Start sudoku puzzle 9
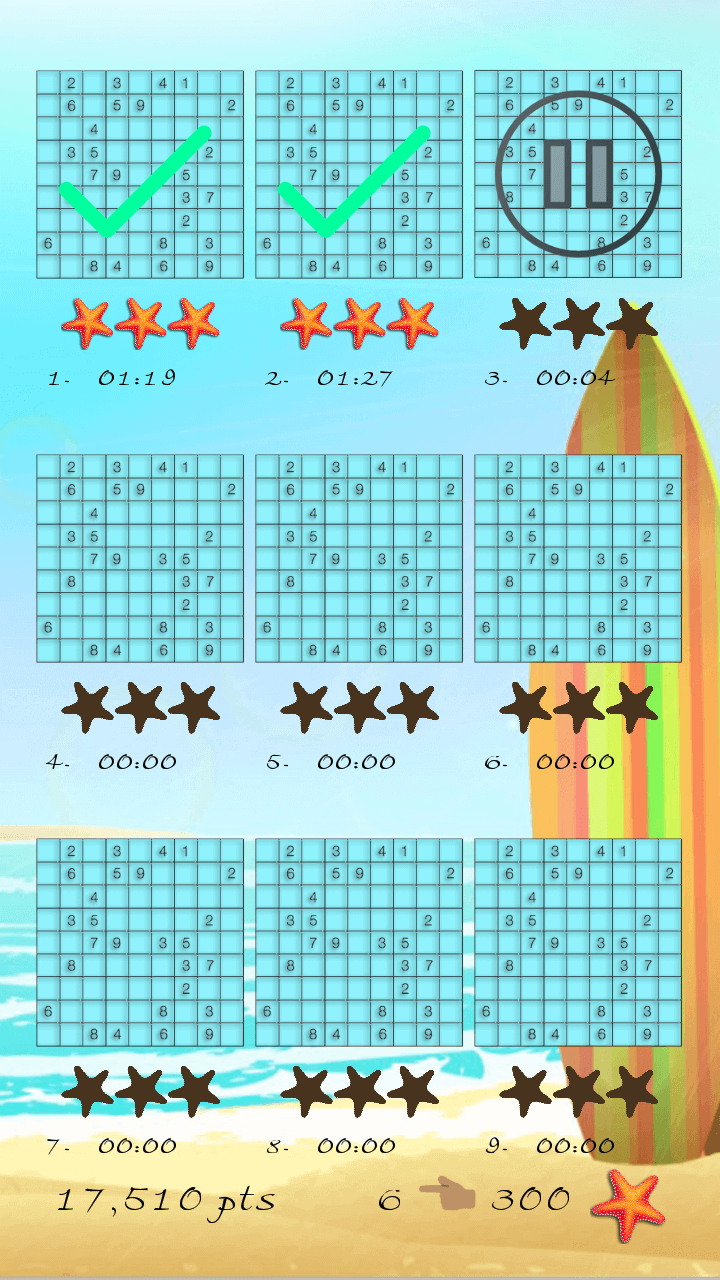This screenshot has height=1280, width=720. pos(578,942)
